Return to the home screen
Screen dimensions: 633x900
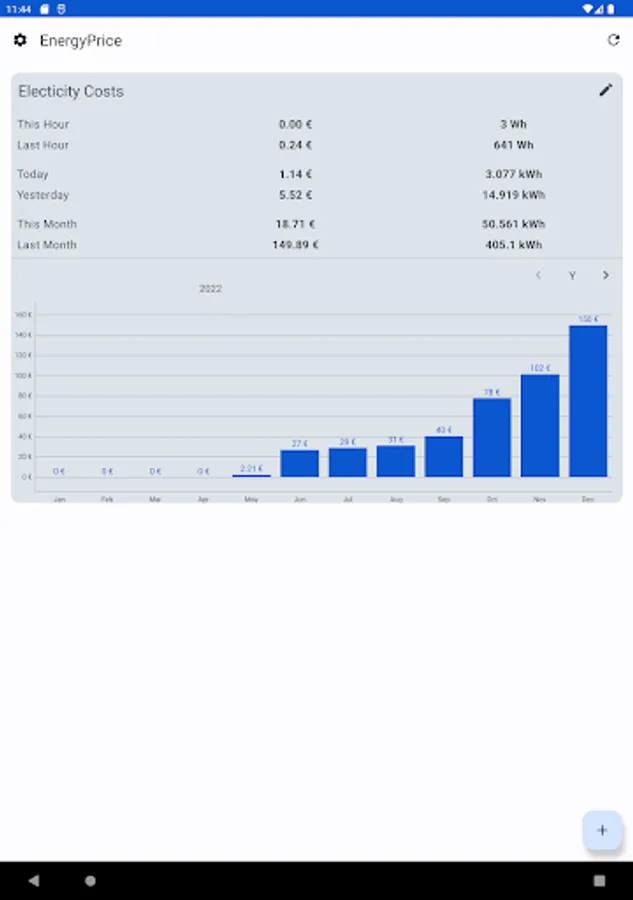[90, 881]
